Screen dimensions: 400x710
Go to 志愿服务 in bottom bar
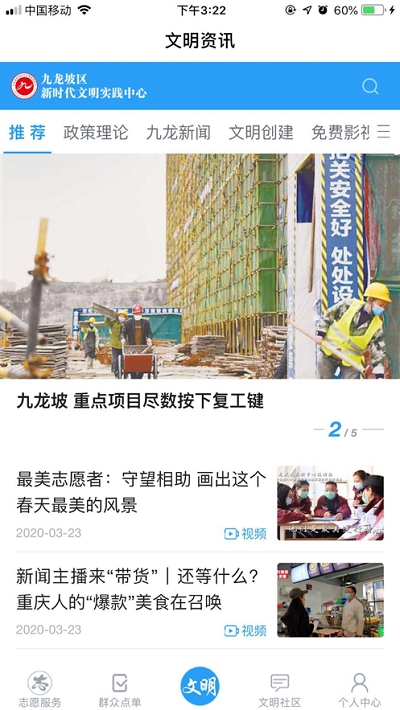click(x=40, y=689)
